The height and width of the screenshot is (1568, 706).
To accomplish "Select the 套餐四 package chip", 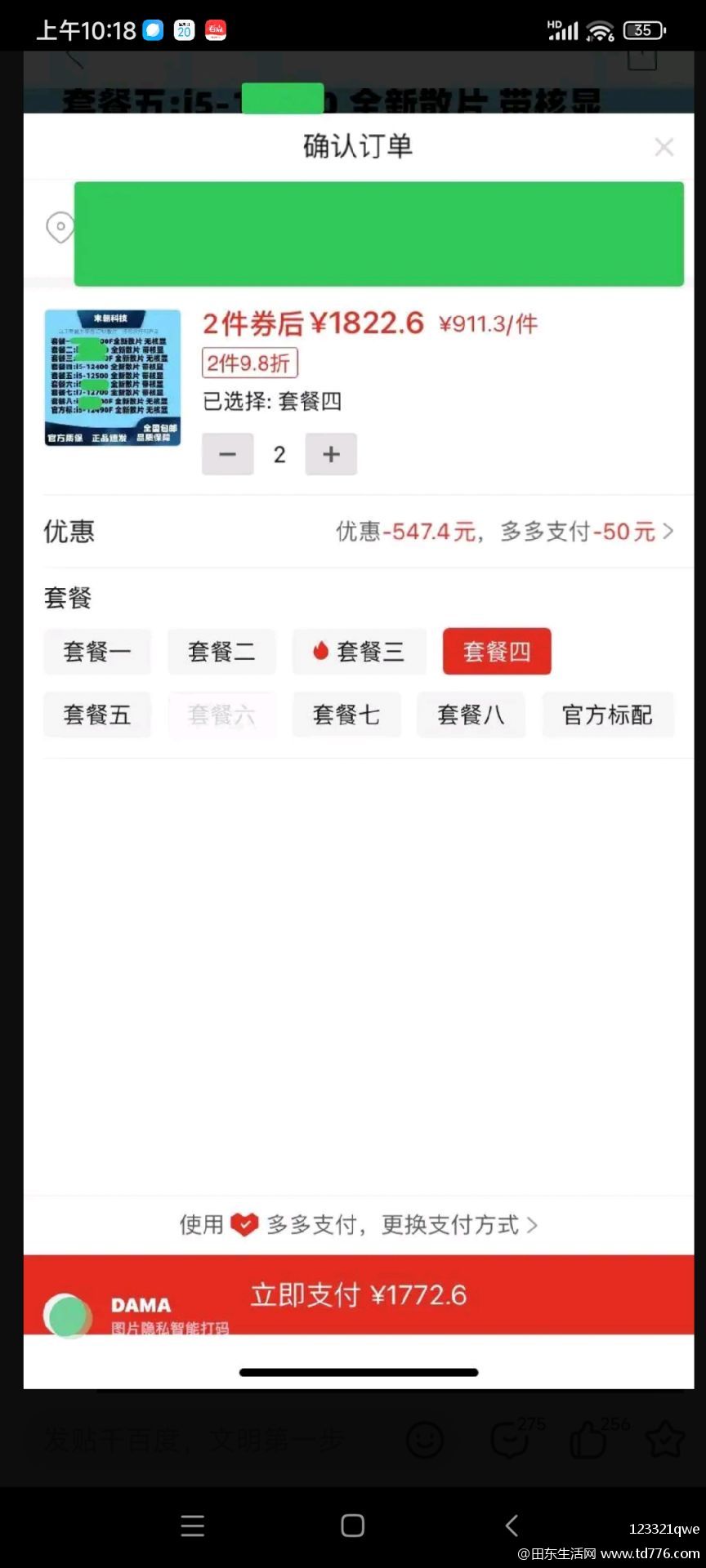I will coord(497,652).
